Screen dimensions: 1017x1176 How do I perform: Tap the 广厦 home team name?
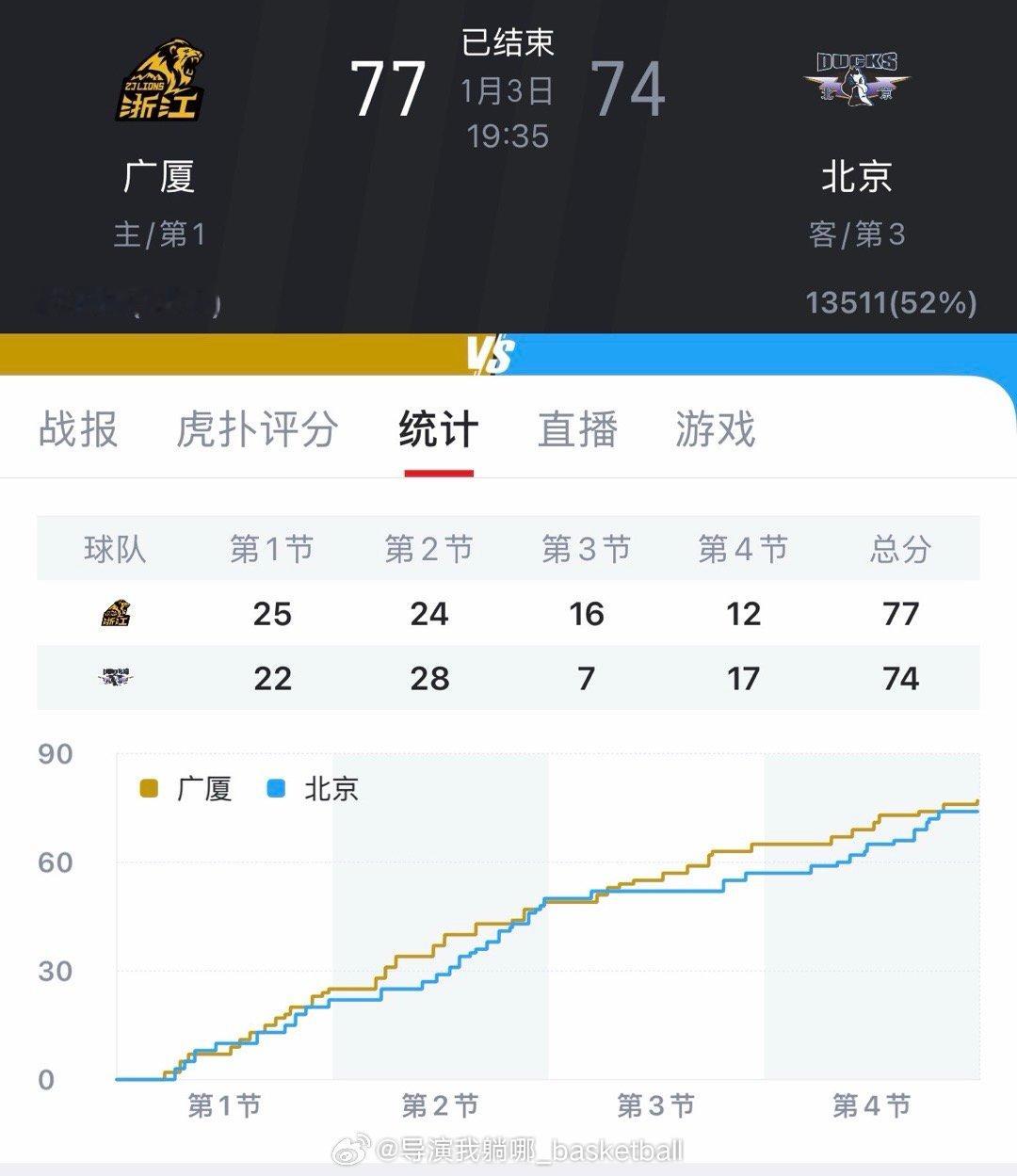click(x=160, y=178)
